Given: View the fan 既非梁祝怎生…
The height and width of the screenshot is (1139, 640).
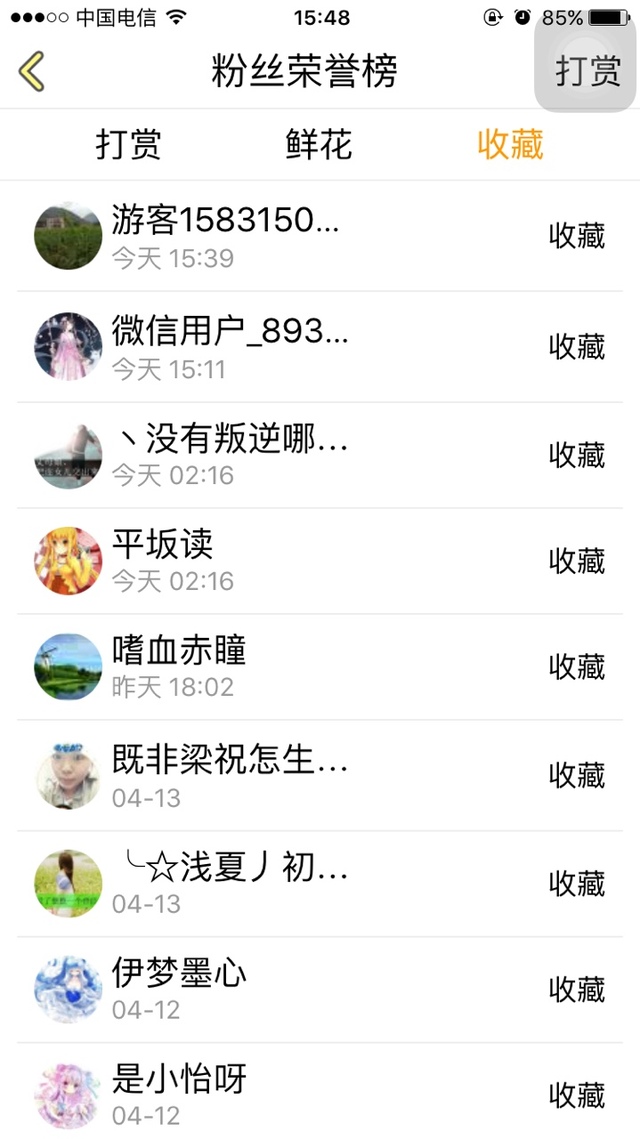Looking at the screenshot, I should [320, 775].
